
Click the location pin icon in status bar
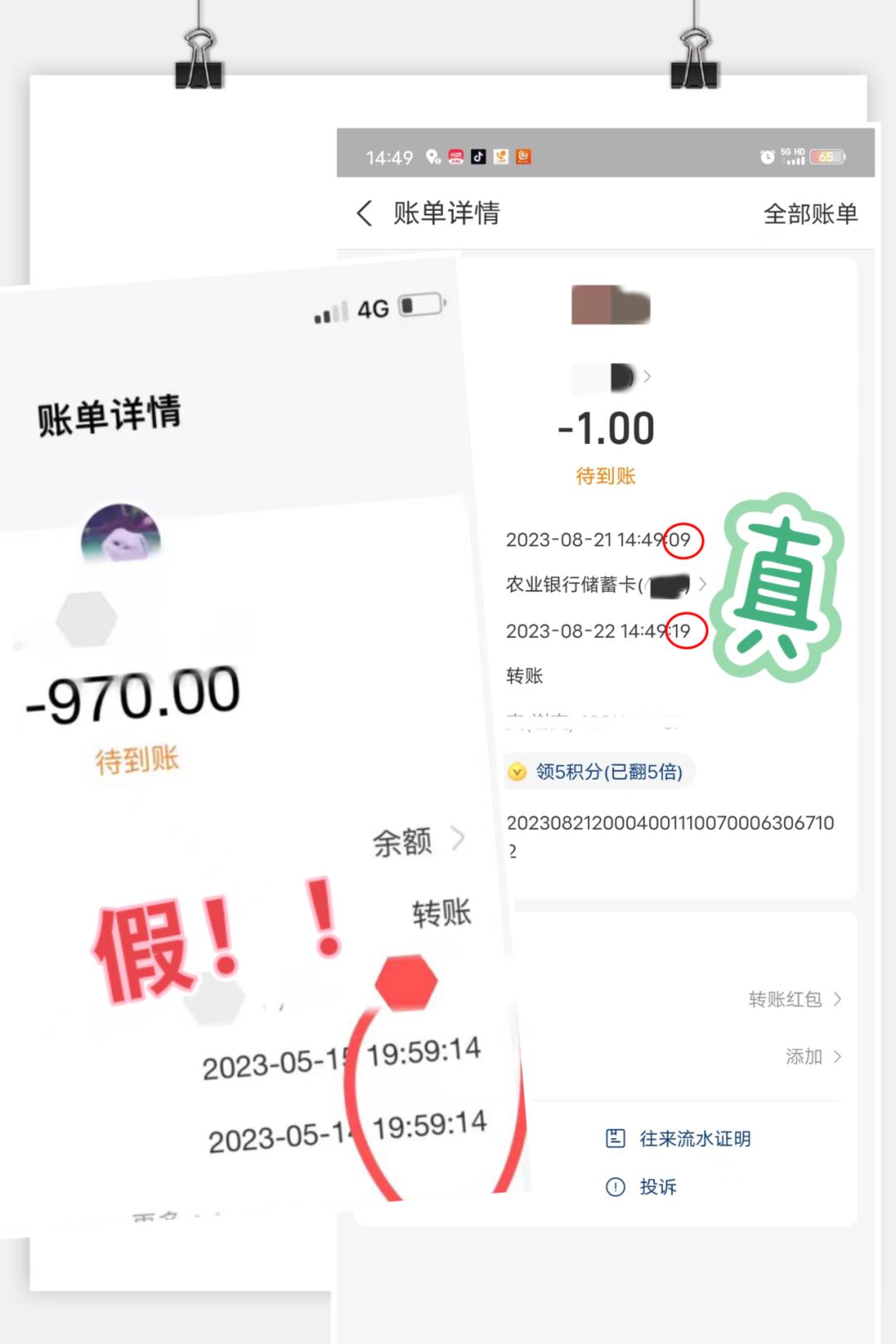tap(431, 157)
